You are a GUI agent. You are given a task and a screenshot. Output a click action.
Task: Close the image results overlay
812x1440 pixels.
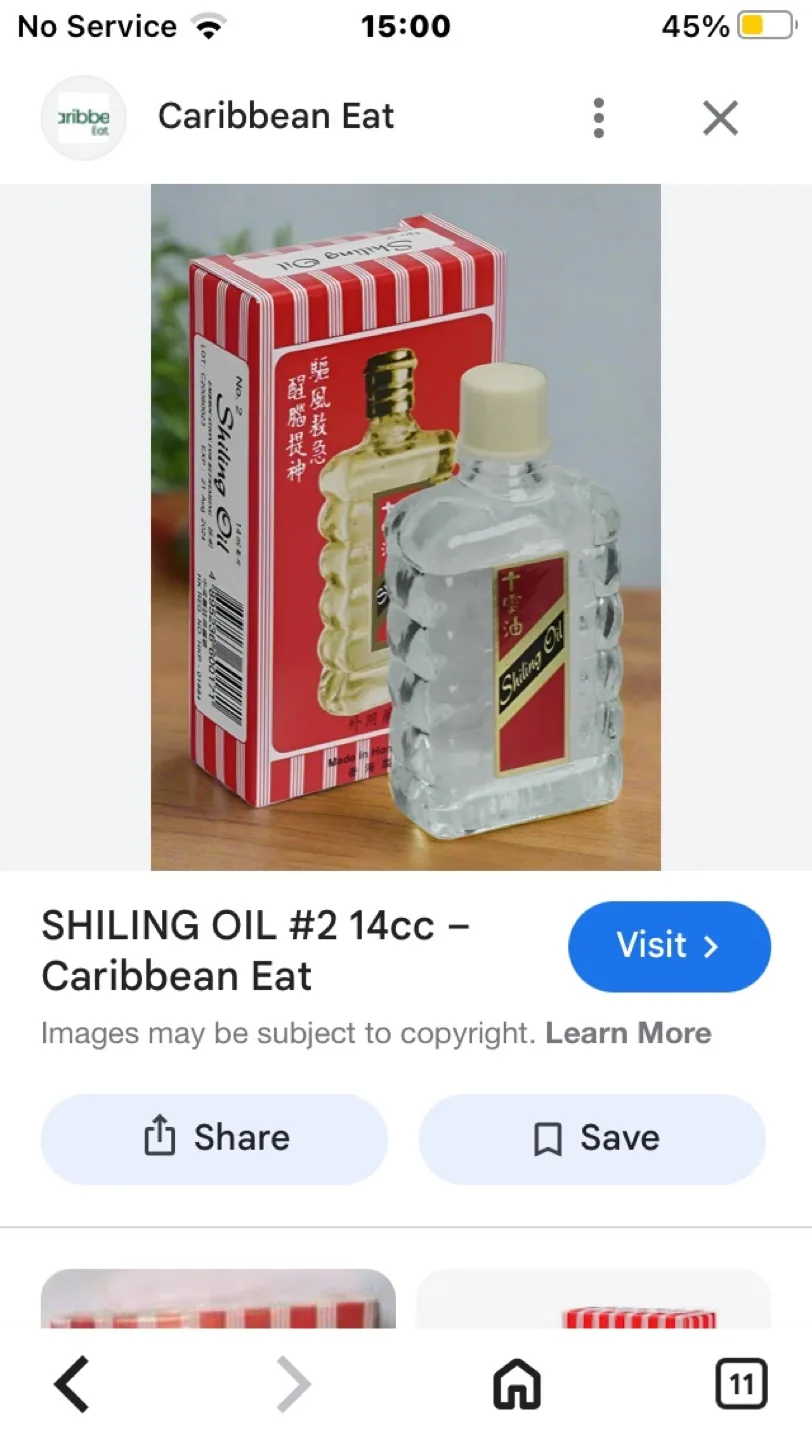click(x=719, y=117)
